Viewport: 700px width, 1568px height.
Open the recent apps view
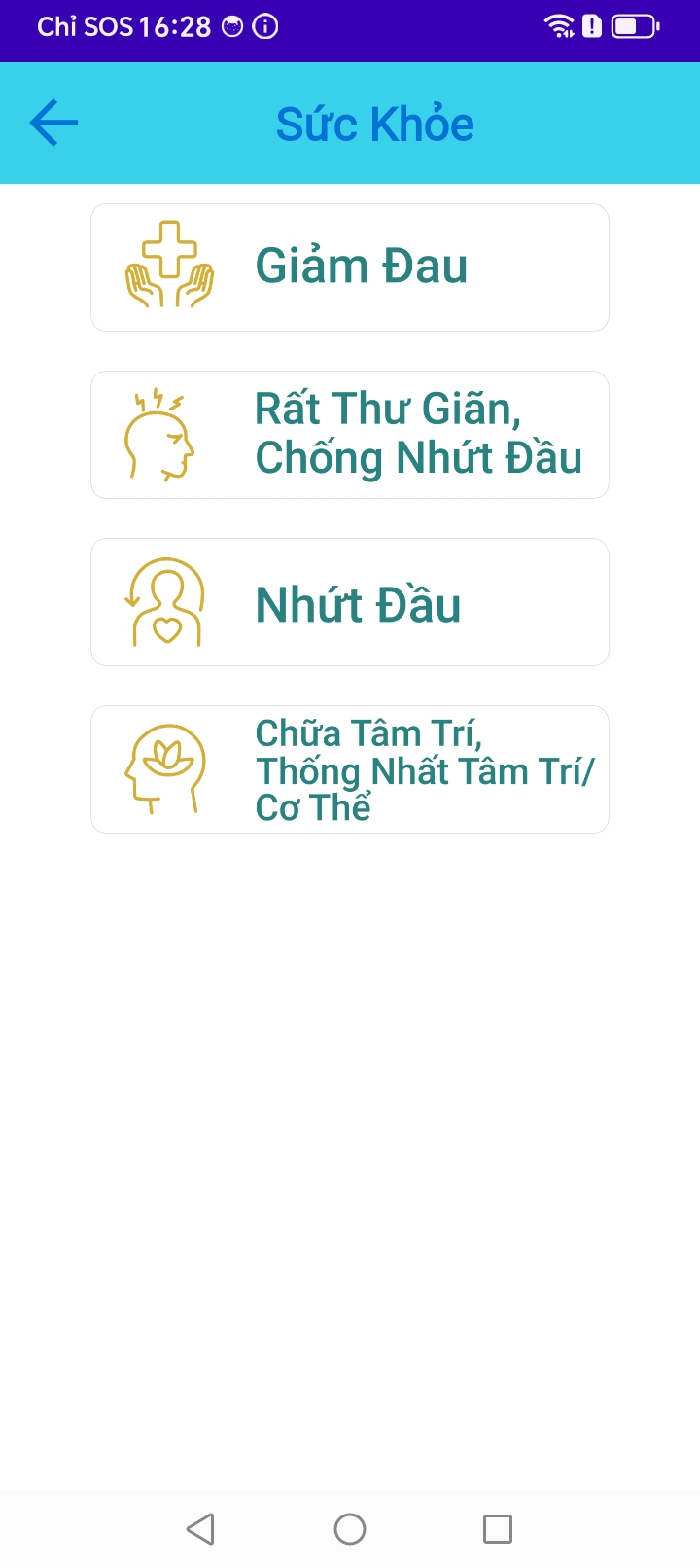(498, 1529)
